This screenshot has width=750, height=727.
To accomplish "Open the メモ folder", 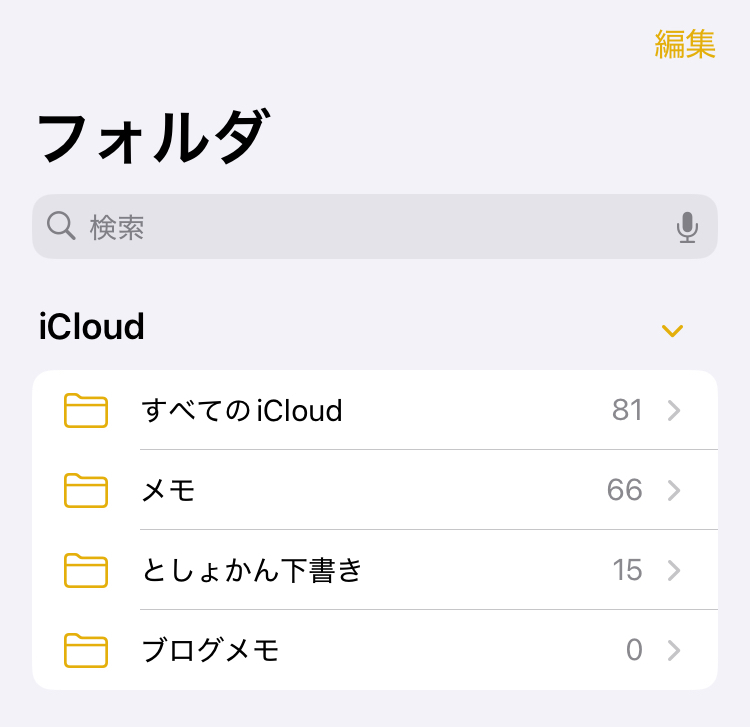I will tap(374, 490).
